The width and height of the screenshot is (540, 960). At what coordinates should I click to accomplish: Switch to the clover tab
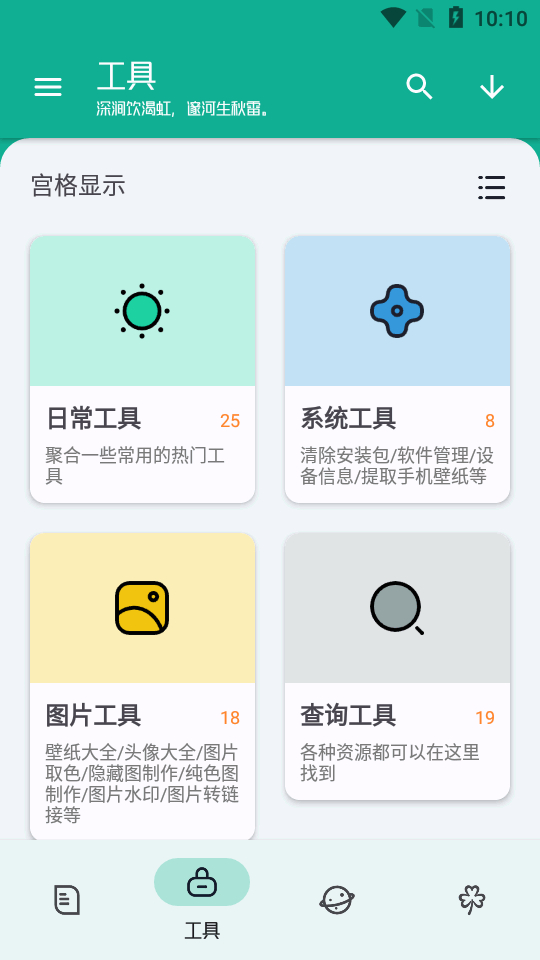(x=472, y=899)
